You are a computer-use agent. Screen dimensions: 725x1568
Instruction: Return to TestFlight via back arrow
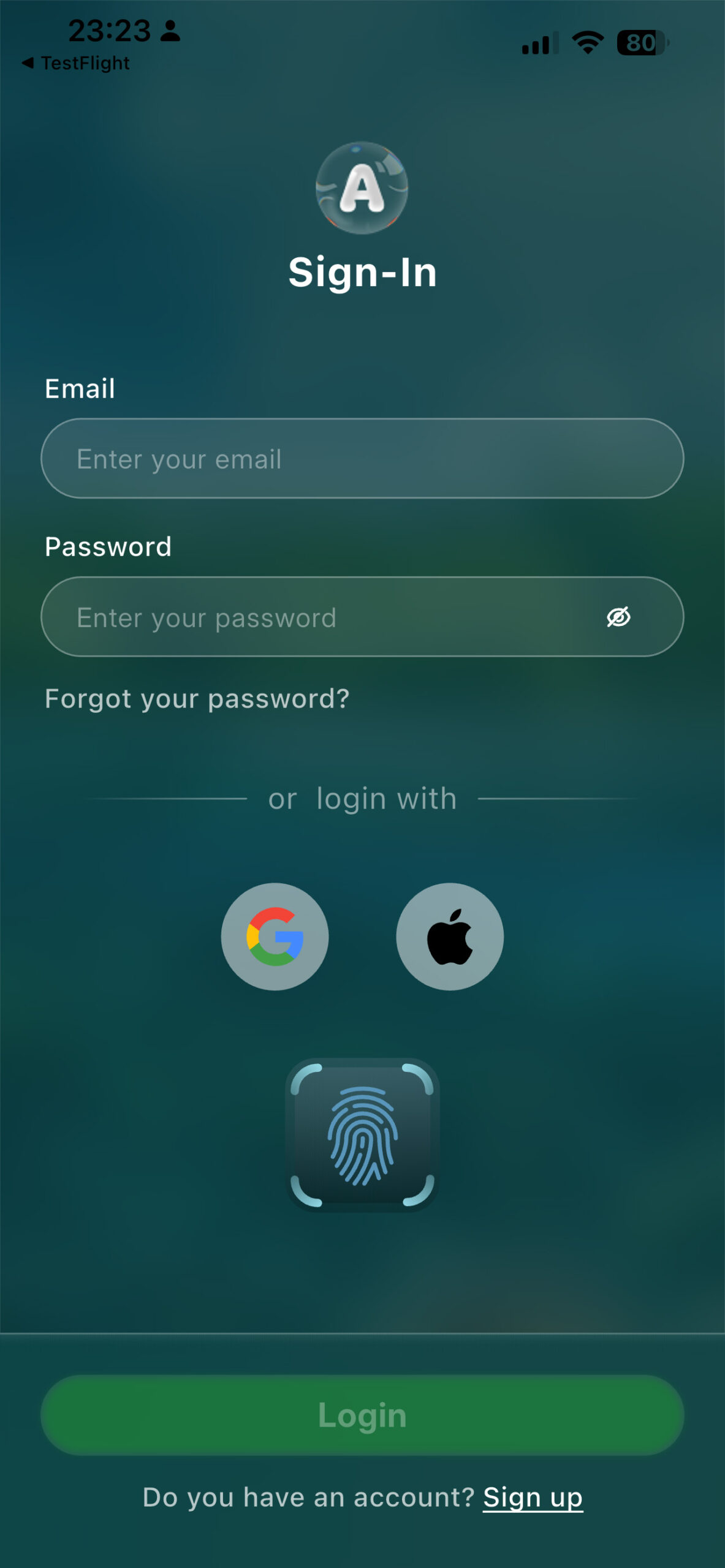[x=75, y=63]
